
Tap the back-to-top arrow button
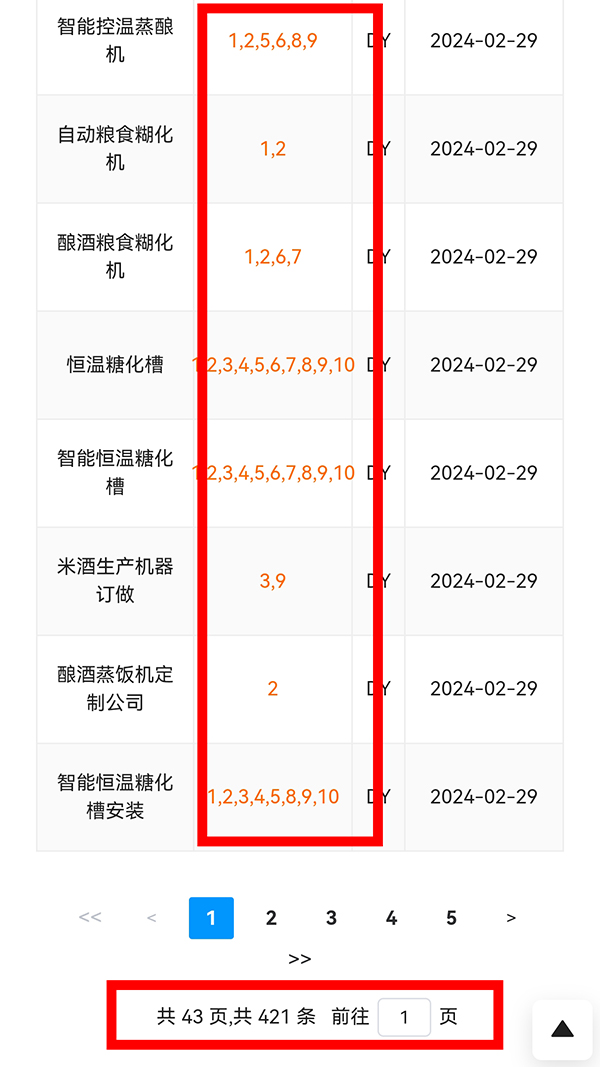coord(563,1029)
